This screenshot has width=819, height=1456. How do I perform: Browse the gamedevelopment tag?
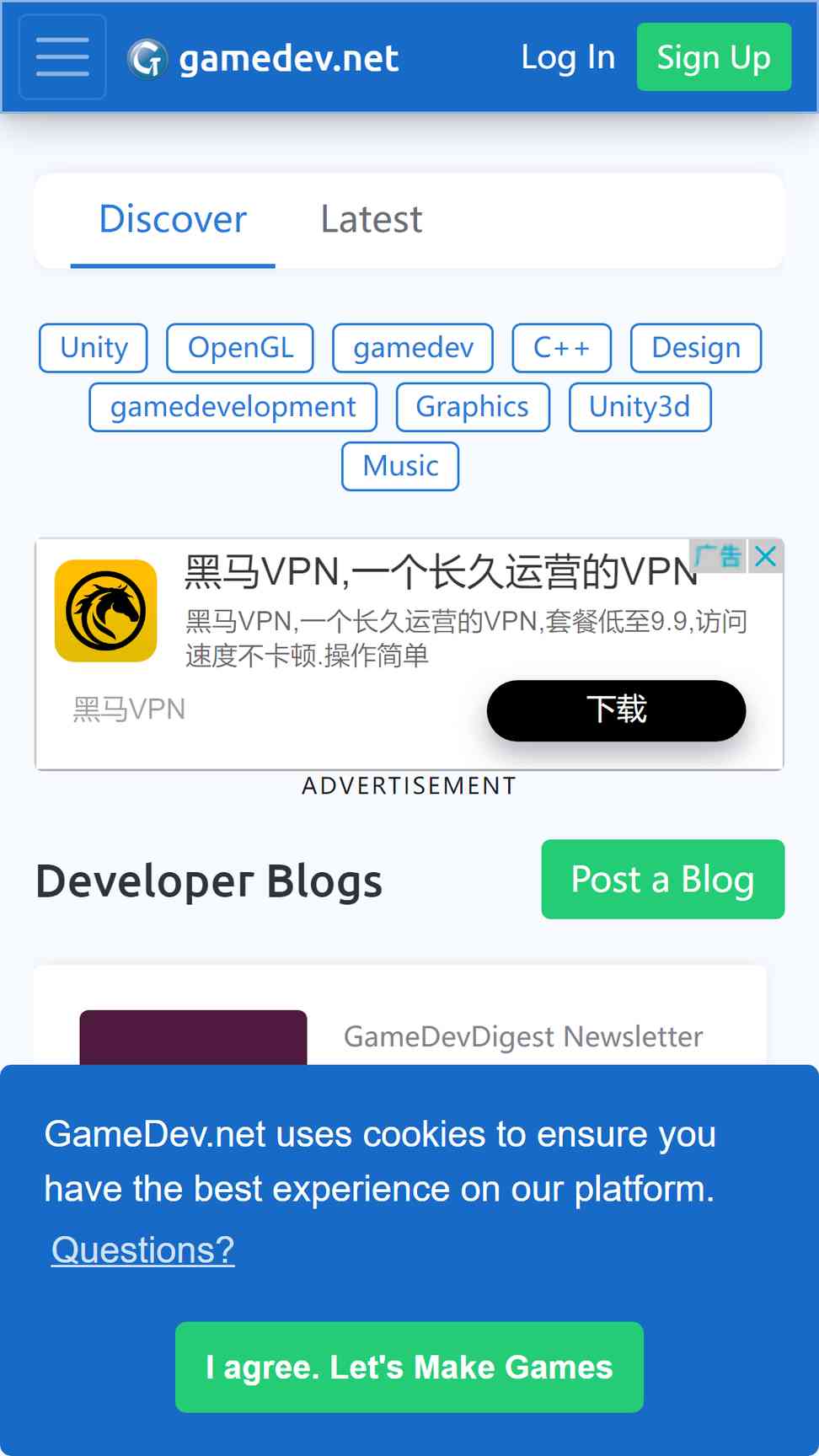(233, 407)
